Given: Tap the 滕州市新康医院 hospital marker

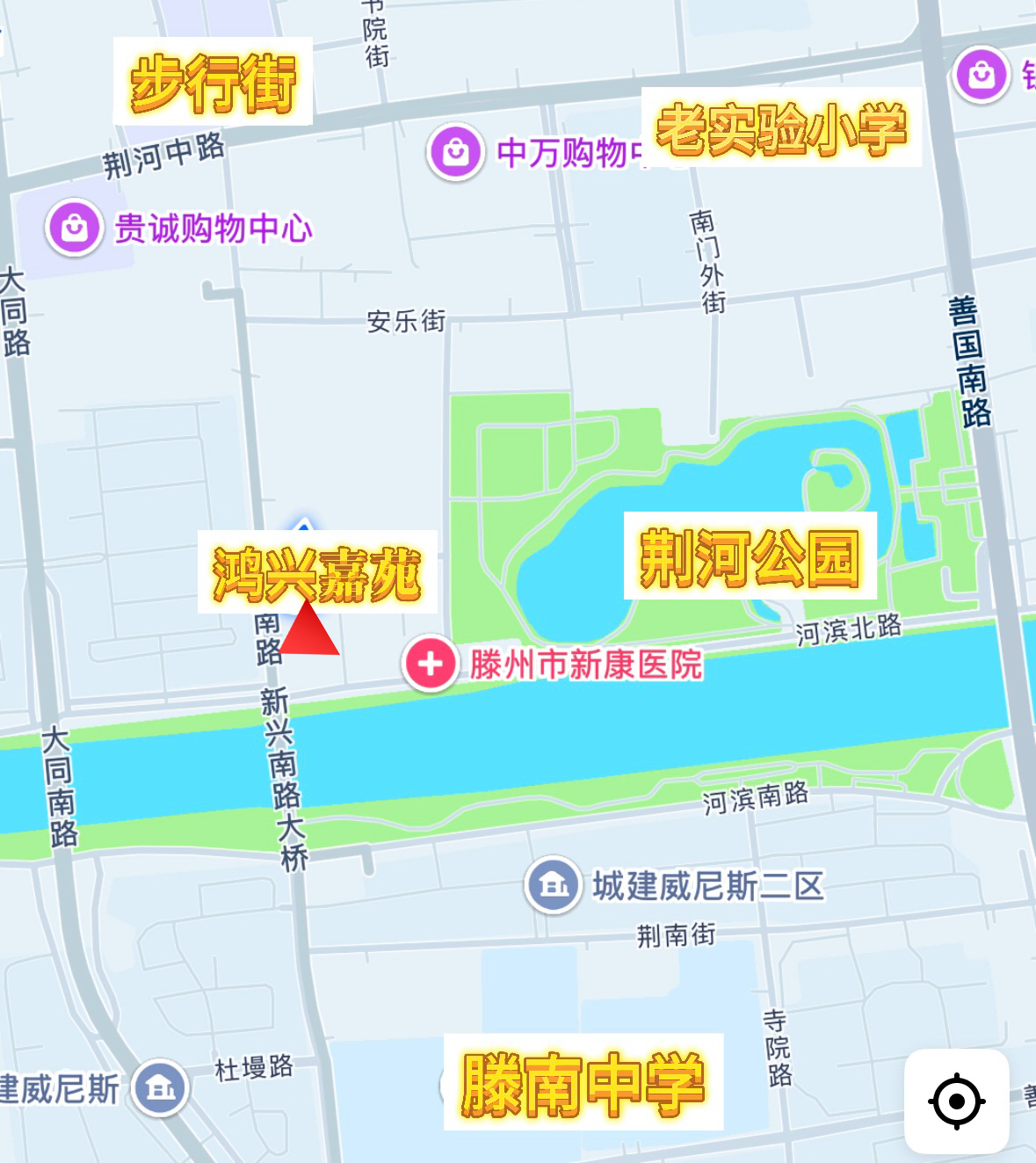Looking at the screenshot, I should click(x=430, y=664).
